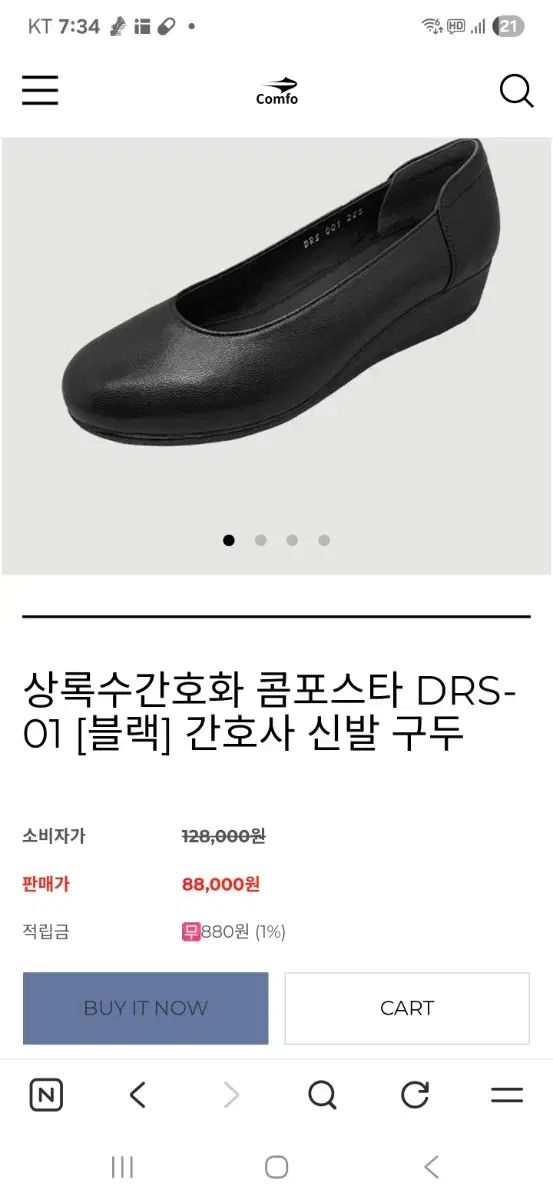
Task: Reload the page
Action: tap(415, 1095)
